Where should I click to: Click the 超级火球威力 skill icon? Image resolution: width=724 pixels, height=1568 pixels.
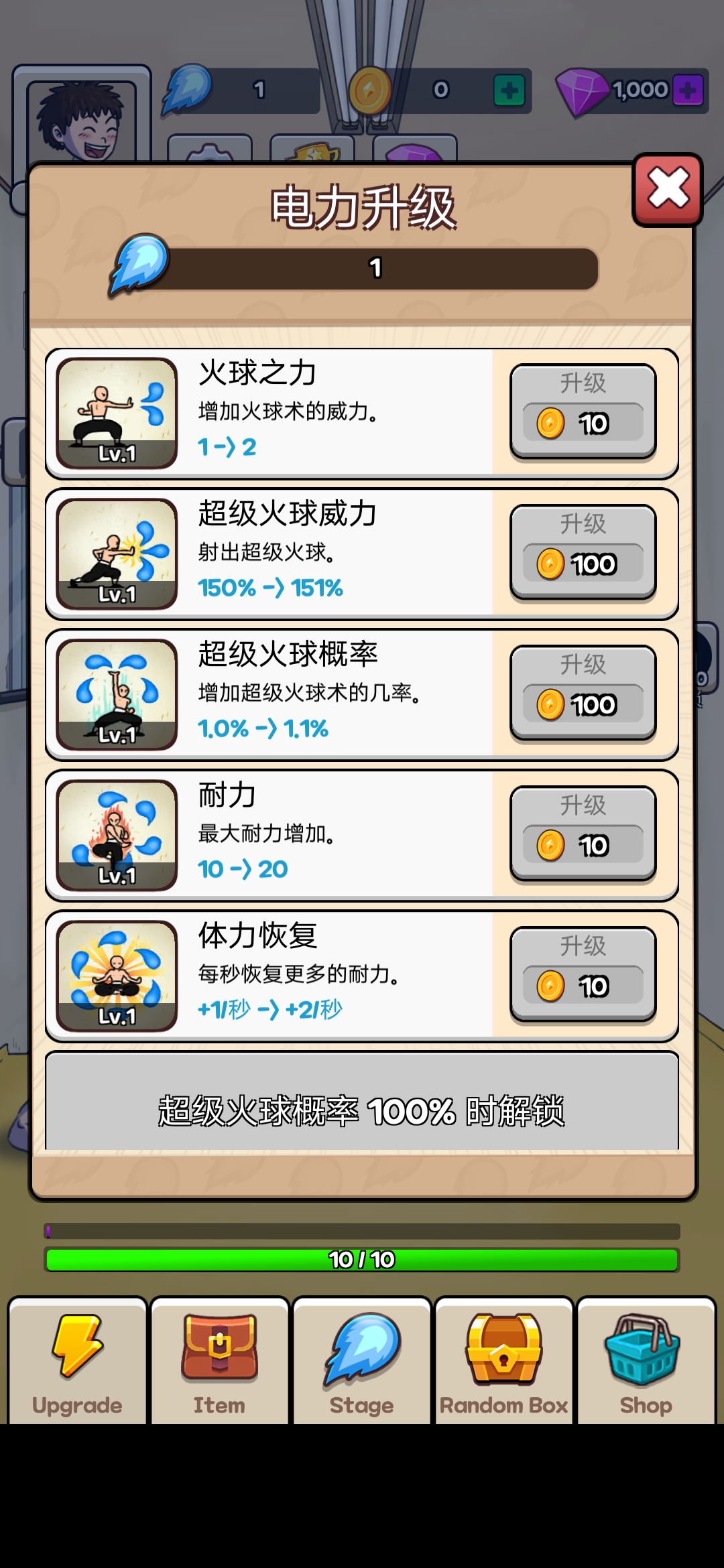pos(116,552)
